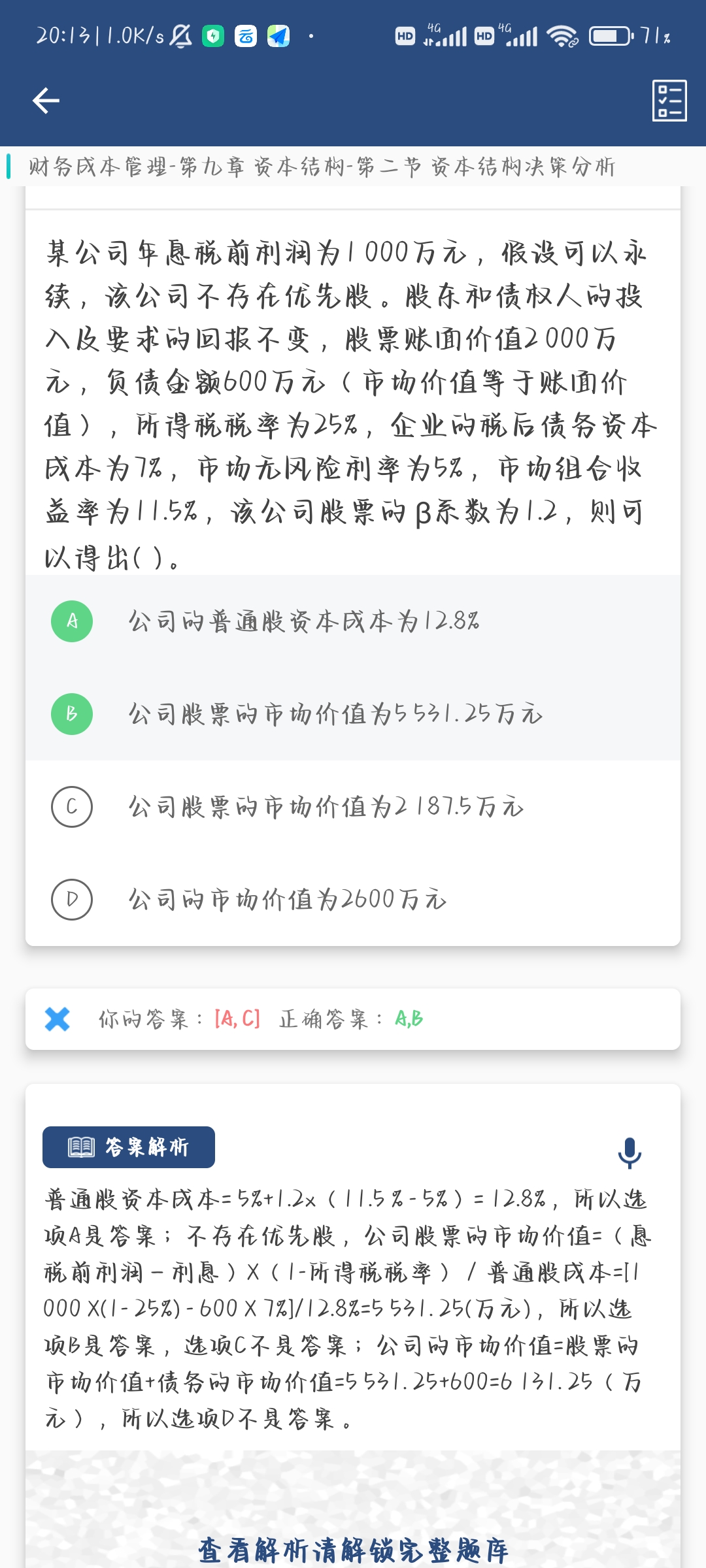Go back to the previous screen

click(x=46, y=101)
